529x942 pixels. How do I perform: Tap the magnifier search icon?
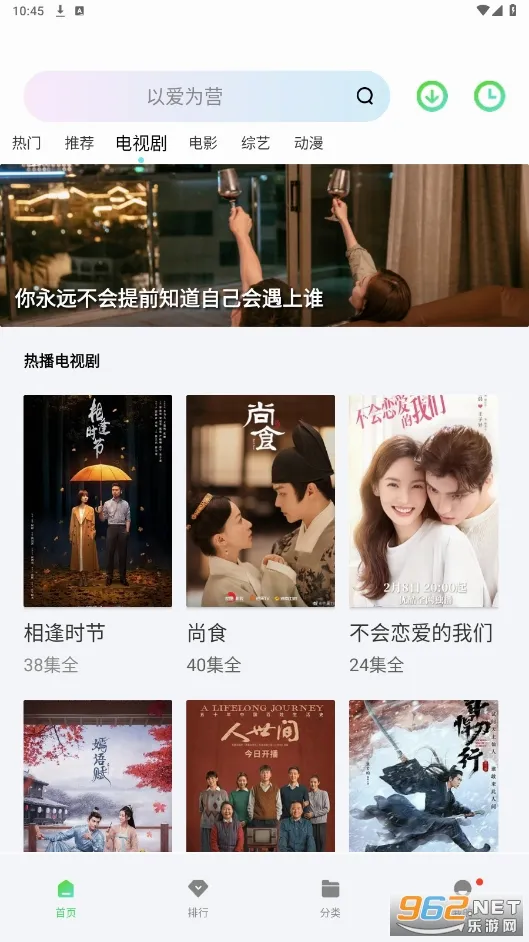coord(364,96)
